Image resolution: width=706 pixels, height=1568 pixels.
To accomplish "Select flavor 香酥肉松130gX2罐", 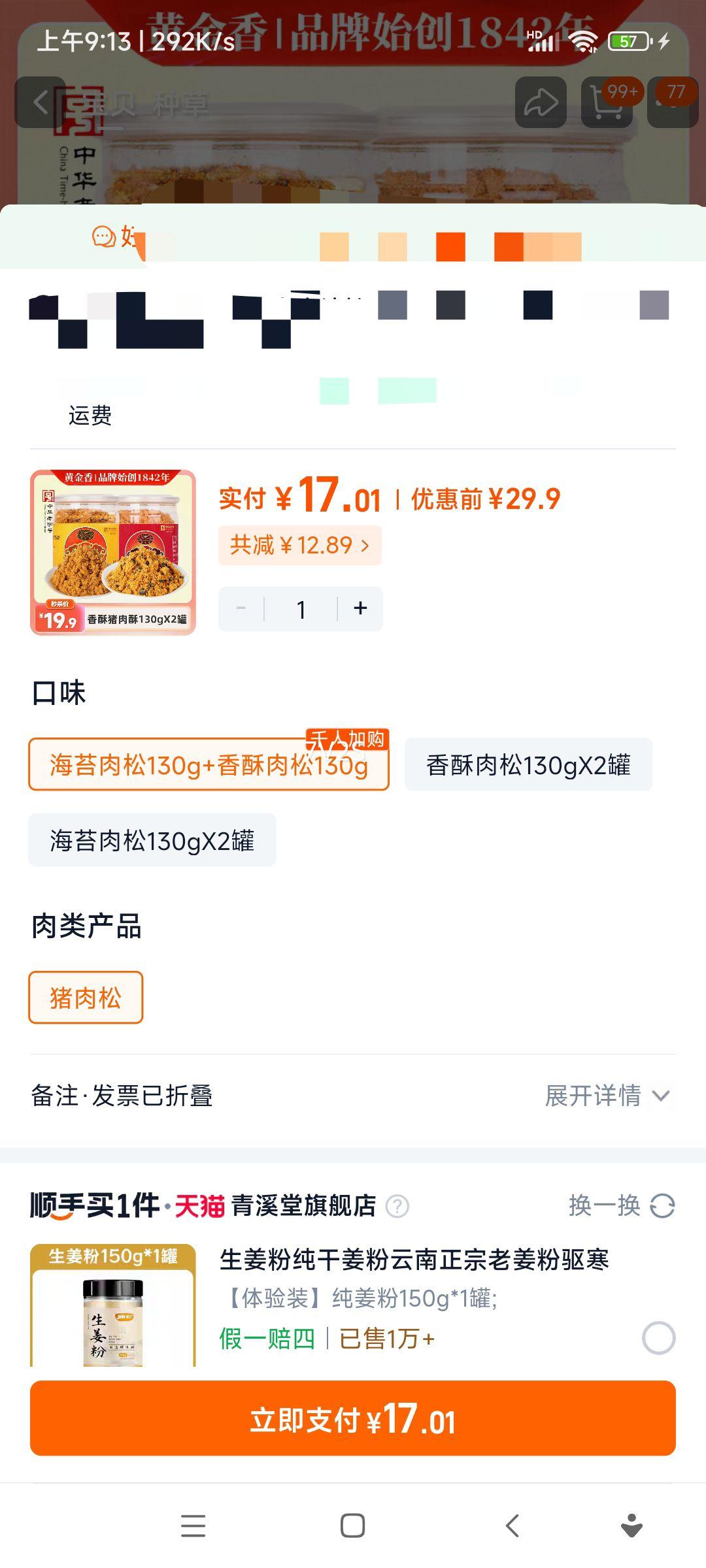I will point(529,766).
